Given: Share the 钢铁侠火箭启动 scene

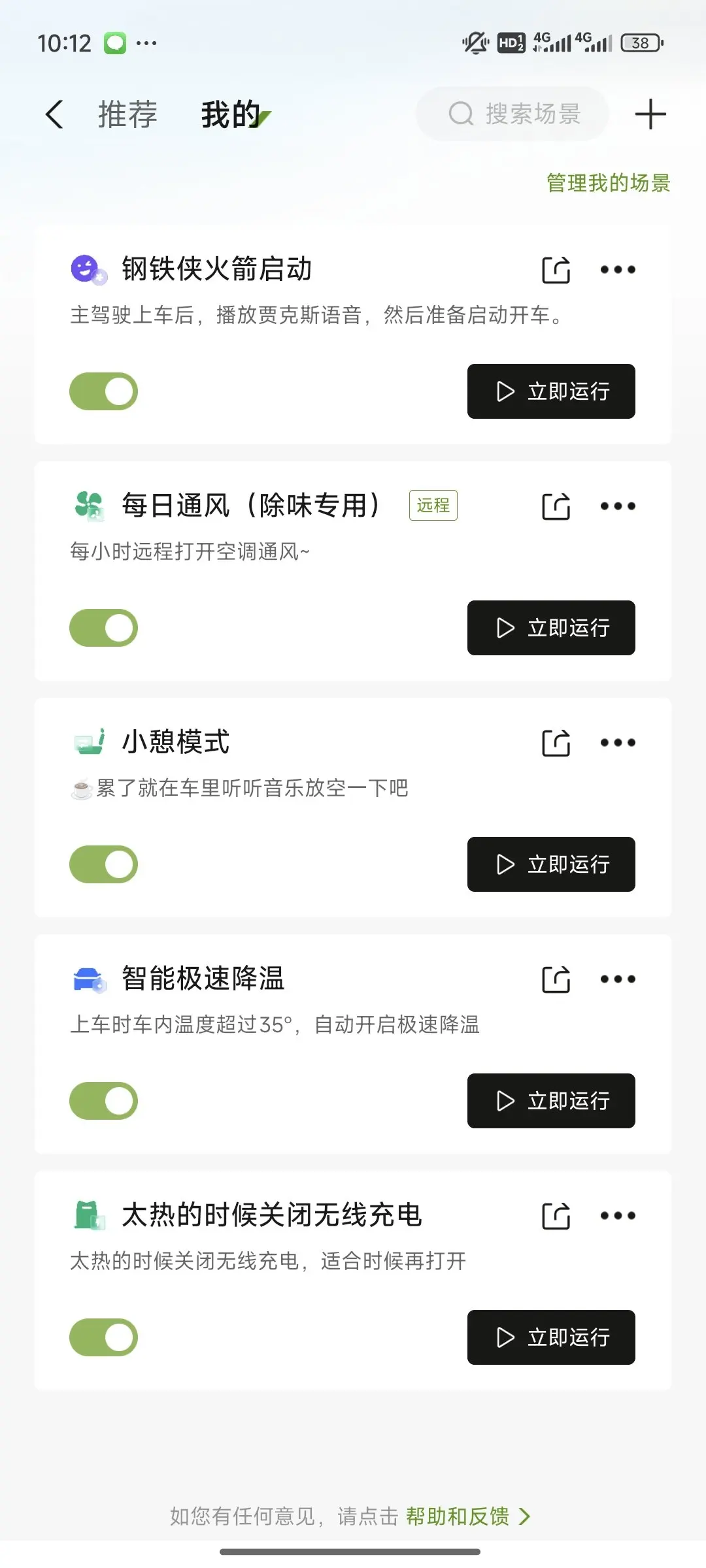Looking at the screenshot, I should click(556, 269).
